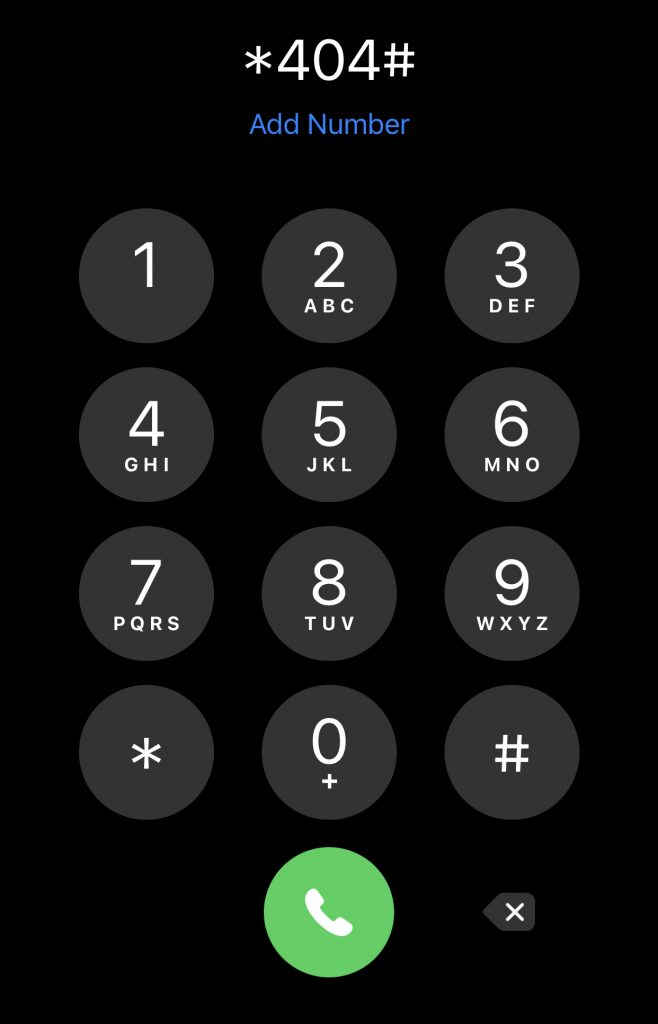Enter digit 2 ABC on keypad
Viewport: 658px width, 1024px height.
[x=329, y=276]
